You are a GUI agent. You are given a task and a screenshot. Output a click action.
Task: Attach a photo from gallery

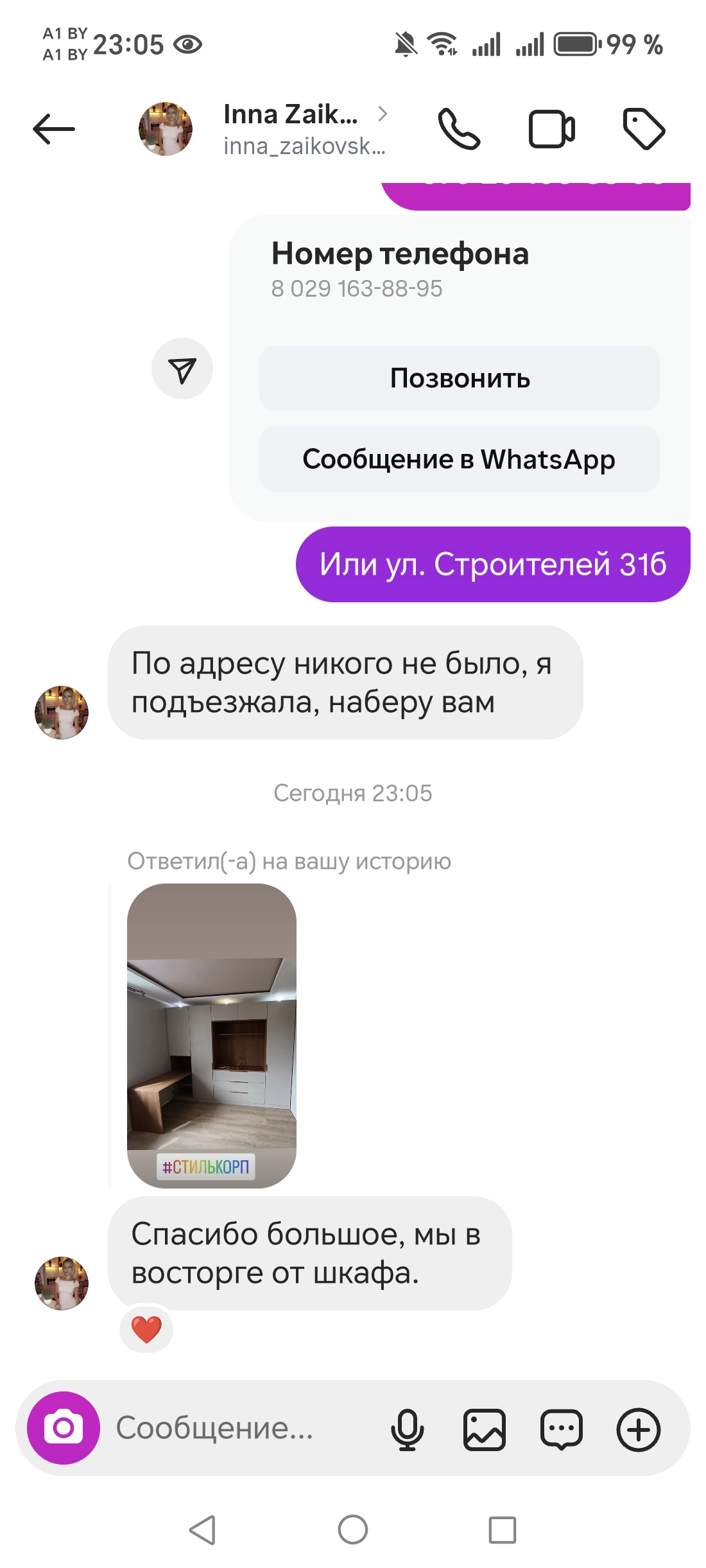(485, 1429)
